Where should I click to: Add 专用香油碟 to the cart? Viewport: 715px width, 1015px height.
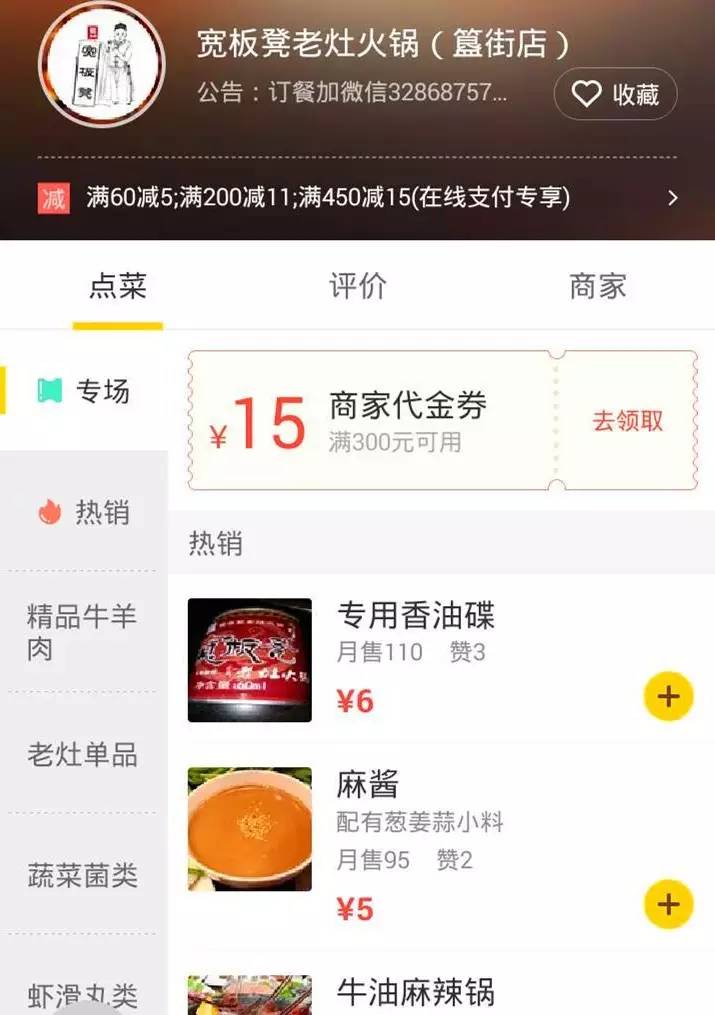coord(668,696)
